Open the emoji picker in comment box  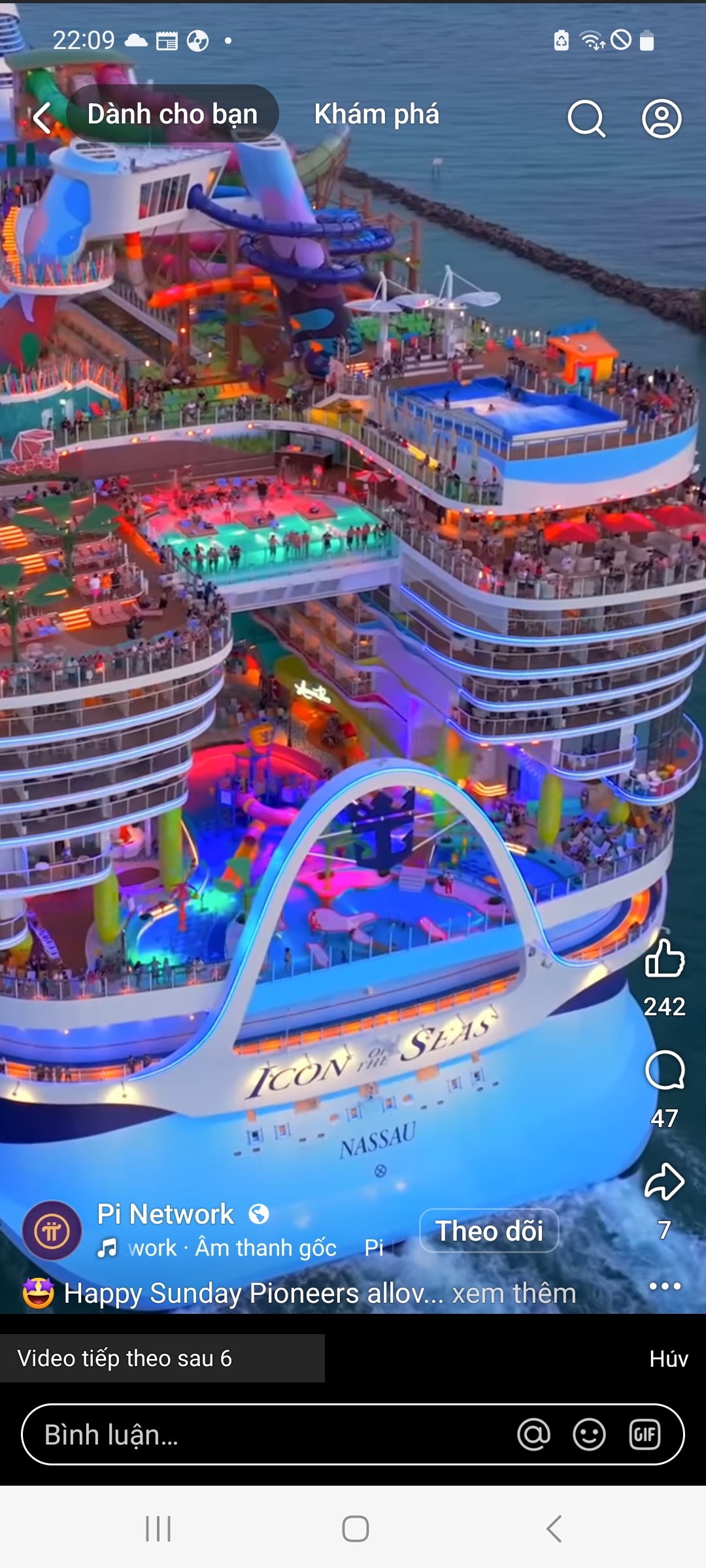(589, 1435)
